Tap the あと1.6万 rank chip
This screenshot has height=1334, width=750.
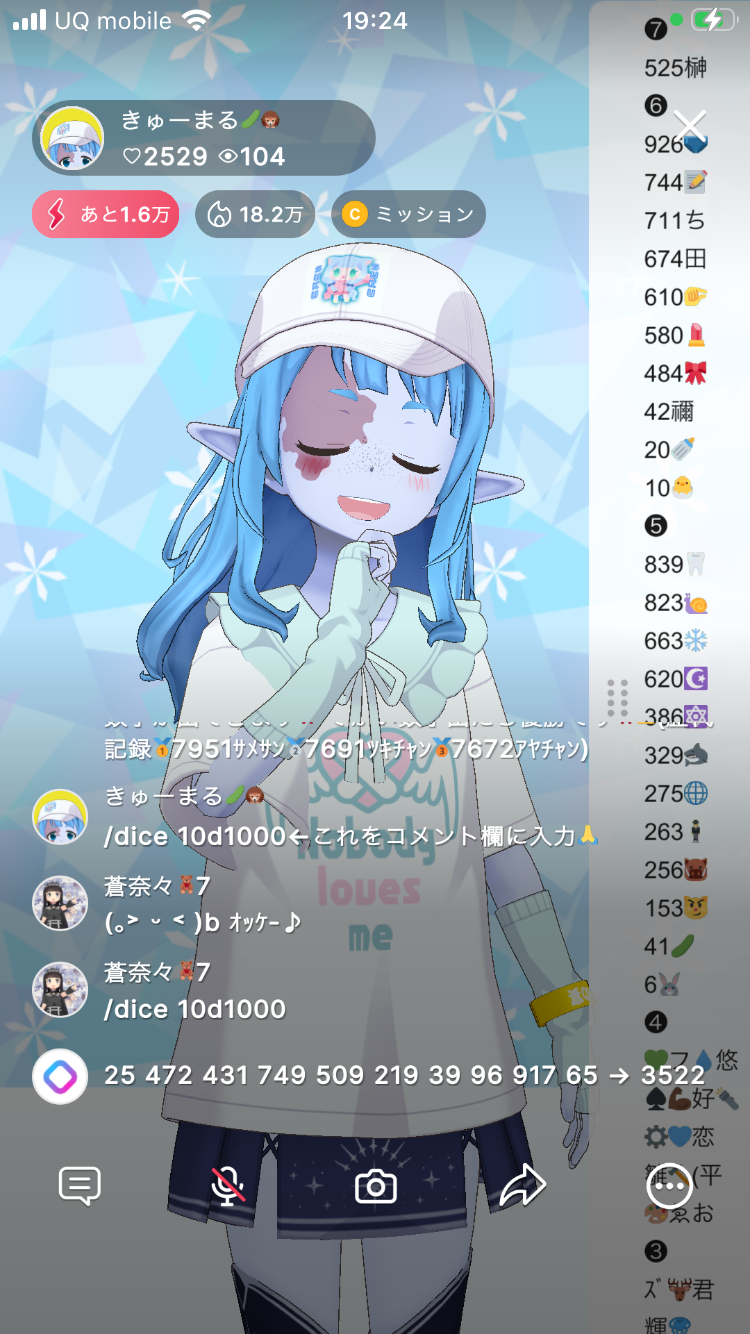click(x=106, y=214)
